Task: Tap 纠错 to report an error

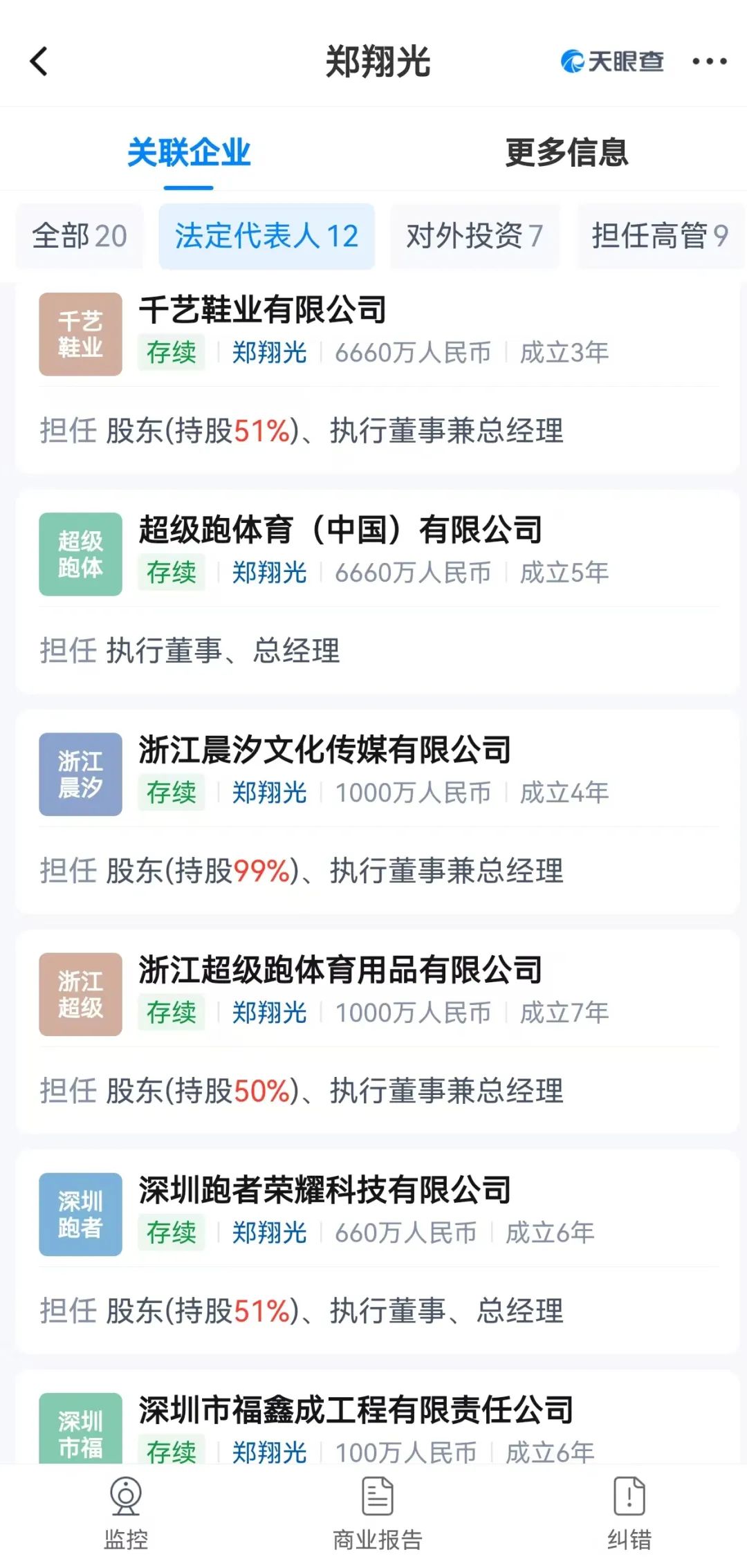Action: click(x=629, y=1513)
